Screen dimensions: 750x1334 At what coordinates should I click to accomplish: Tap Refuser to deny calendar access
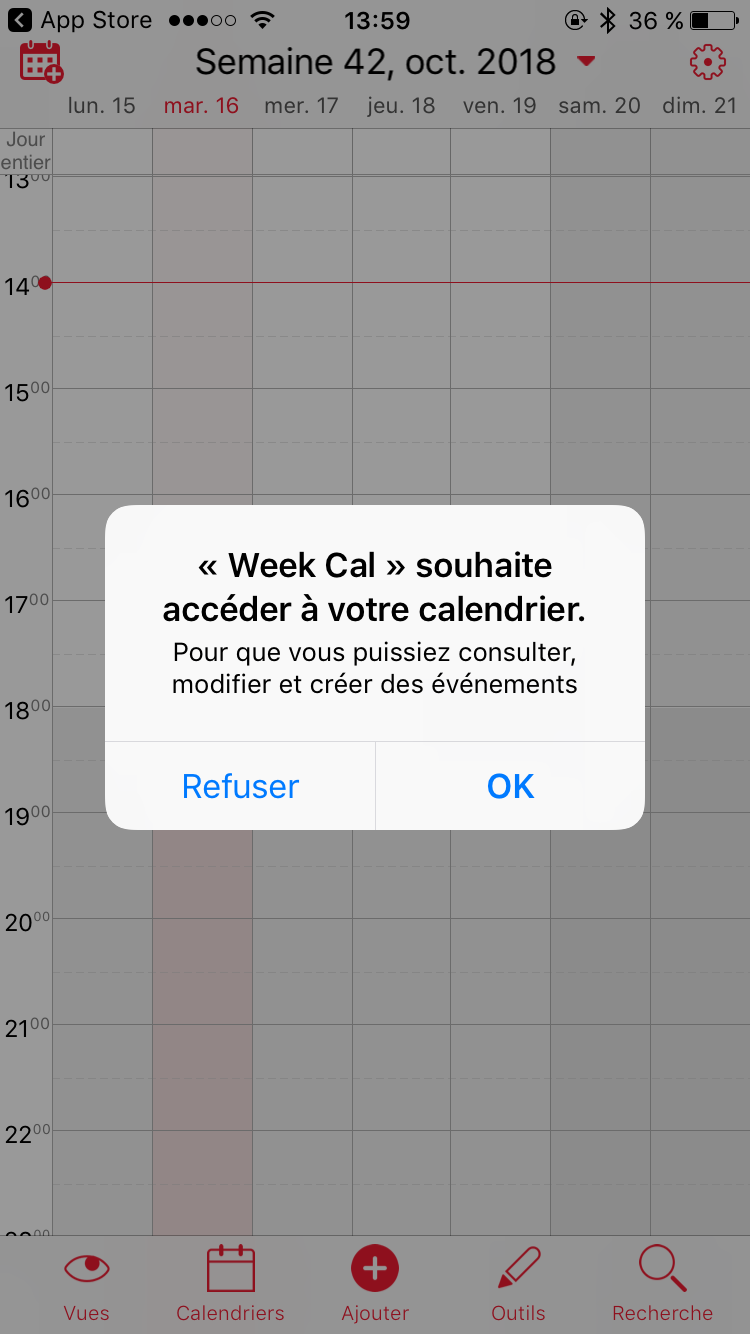click(240, 786)
